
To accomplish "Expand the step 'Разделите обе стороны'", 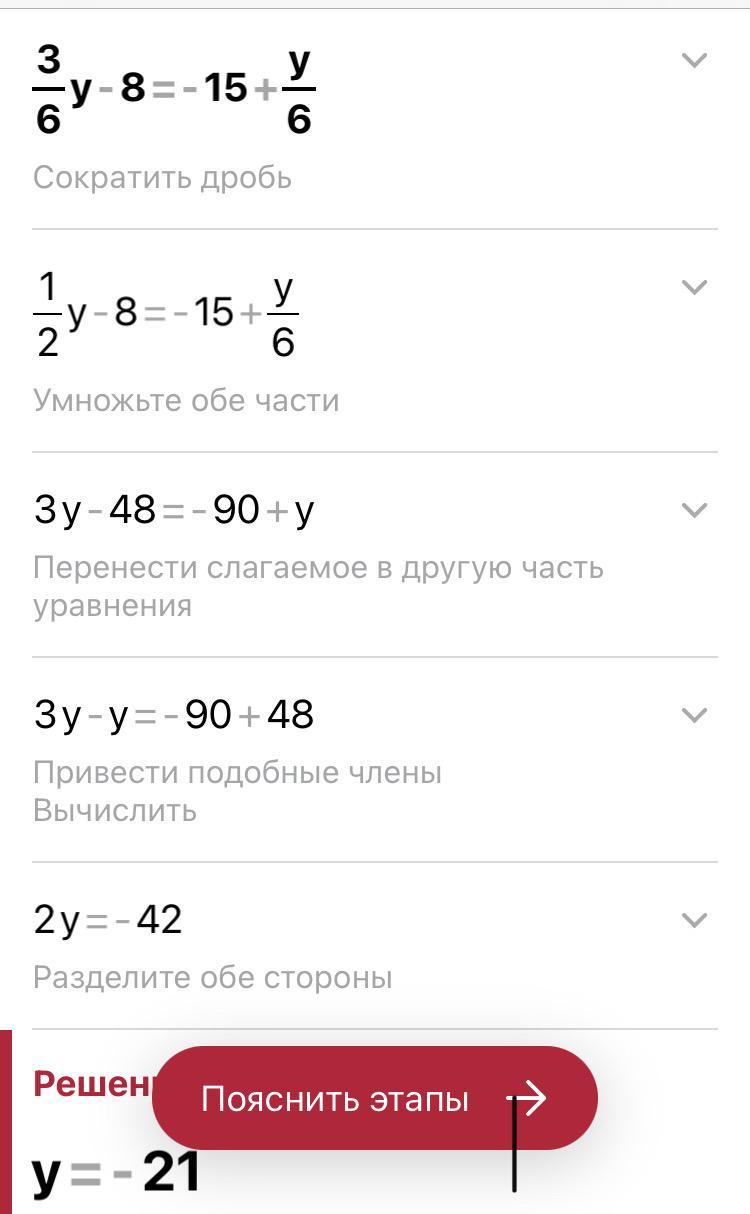I will 694,920.
